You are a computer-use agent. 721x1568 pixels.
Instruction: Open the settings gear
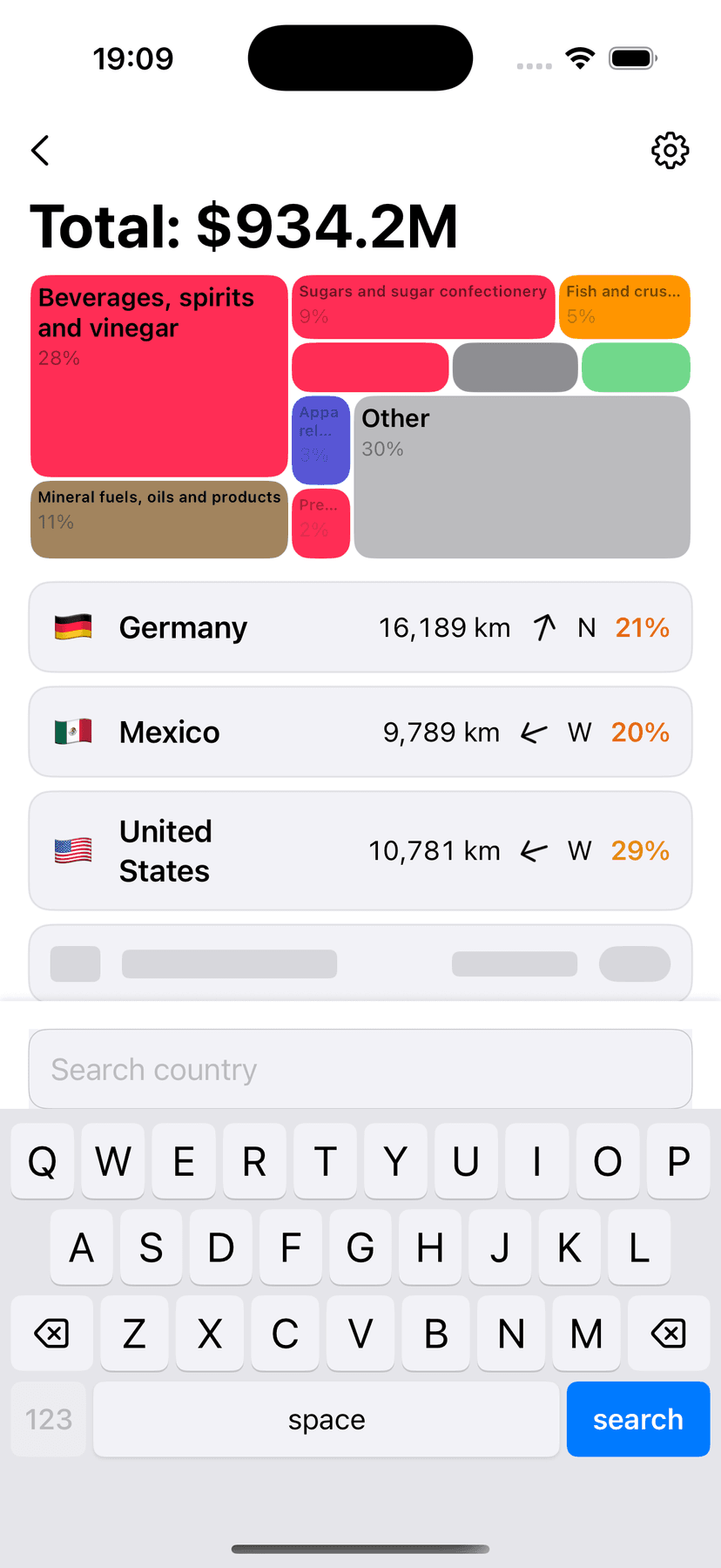(x=670, y=151)
